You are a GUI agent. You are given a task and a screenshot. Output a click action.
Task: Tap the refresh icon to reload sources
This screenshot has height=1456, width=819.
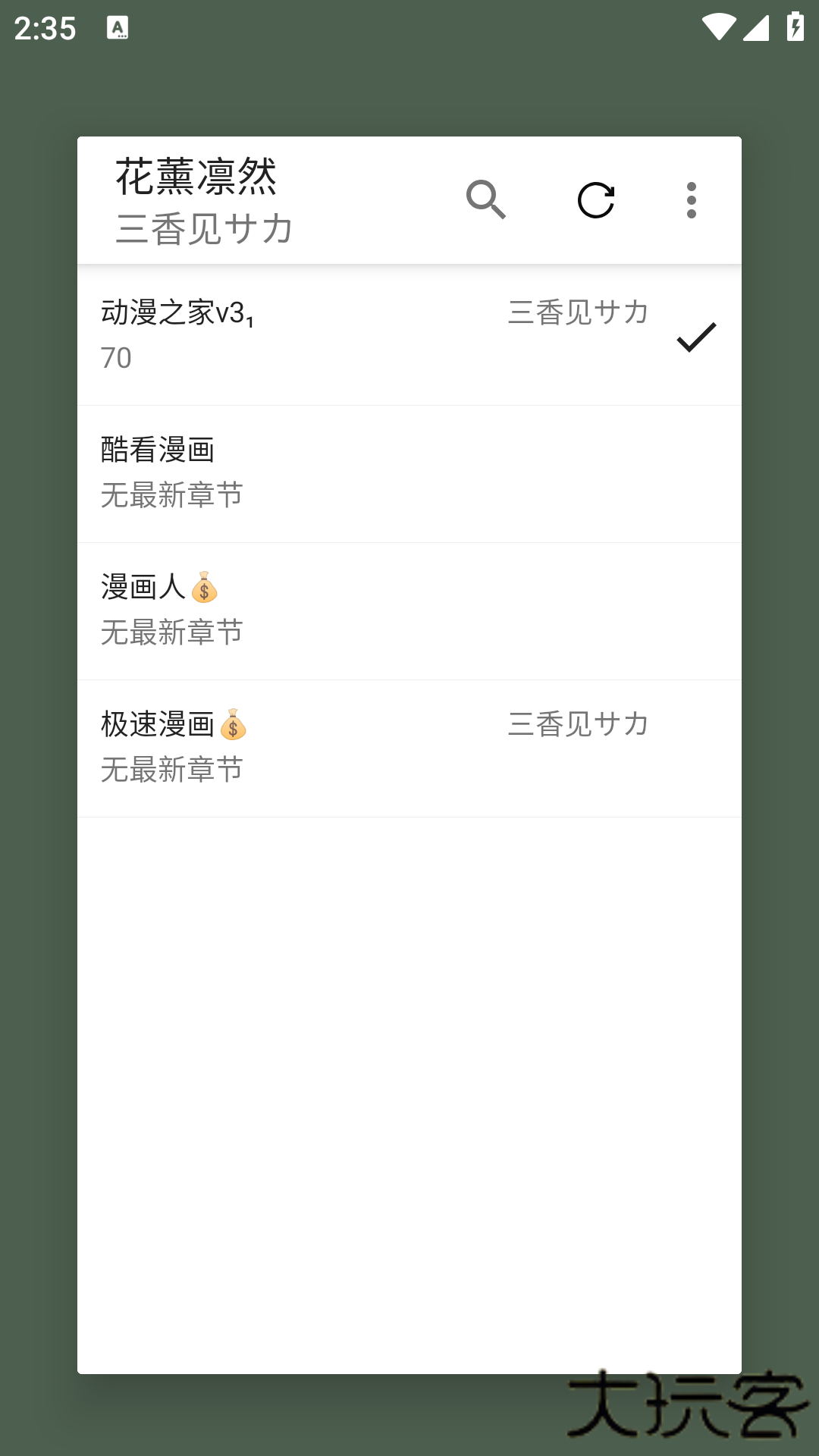596,200
